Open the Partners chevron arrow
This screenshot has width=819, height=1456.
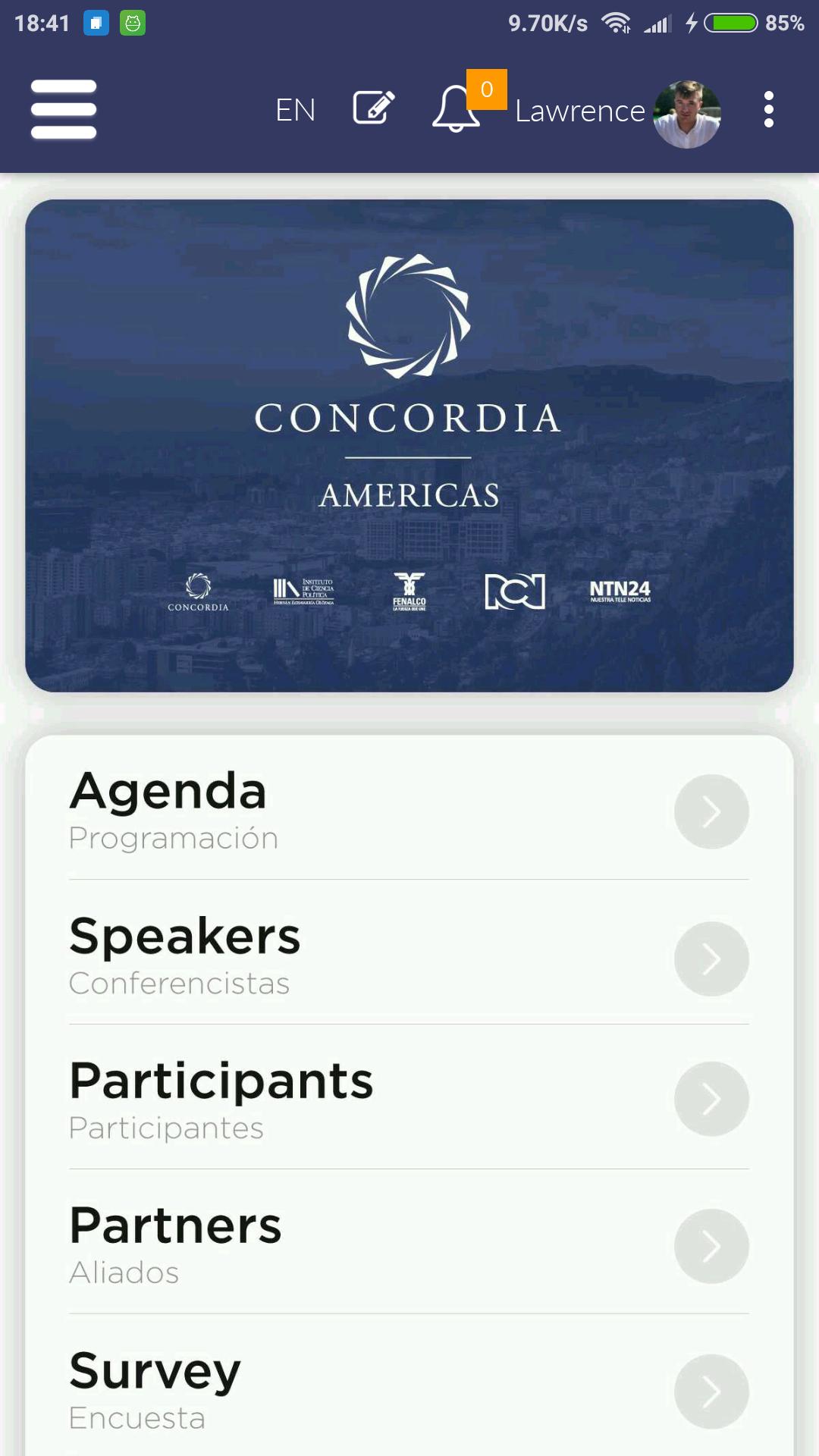click(711, 1245)
